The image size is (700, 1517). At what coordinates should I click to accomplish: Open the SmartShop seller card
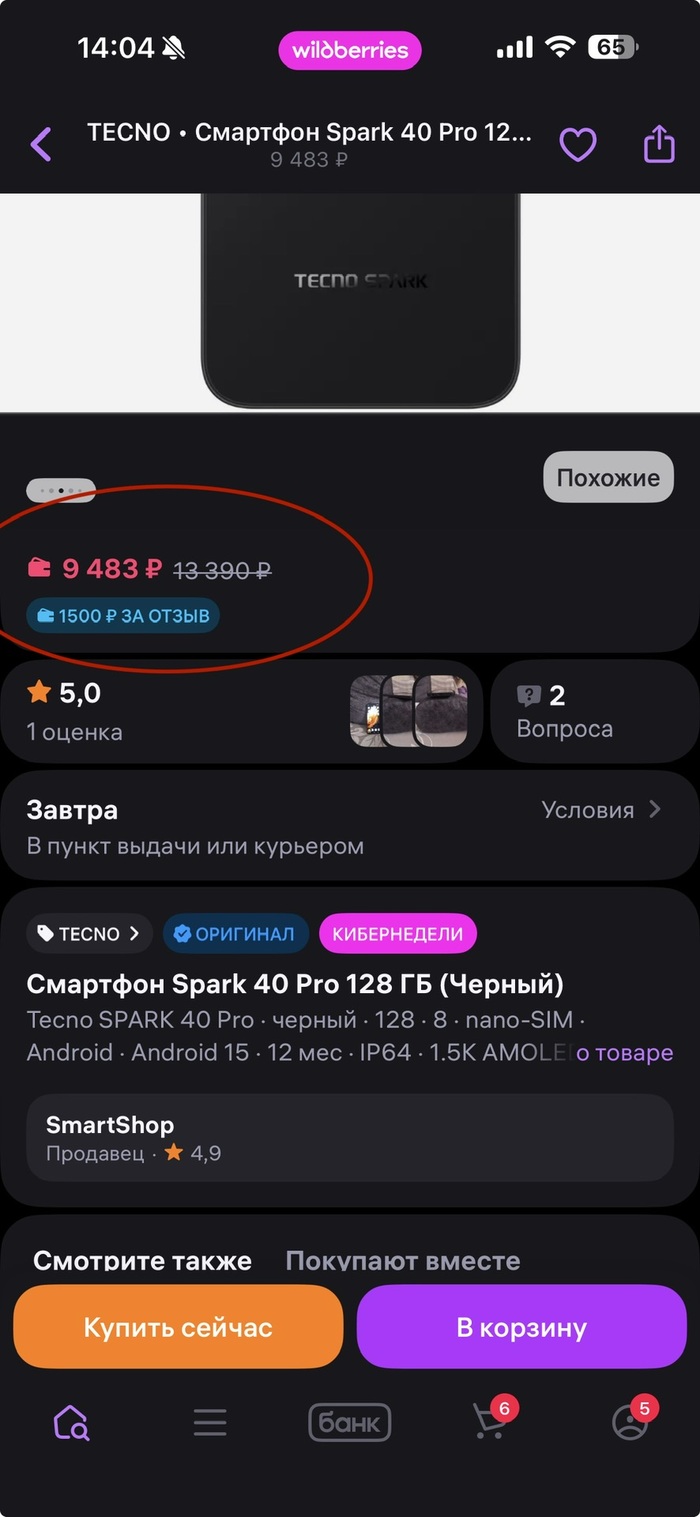click(x=349, y=1139)
